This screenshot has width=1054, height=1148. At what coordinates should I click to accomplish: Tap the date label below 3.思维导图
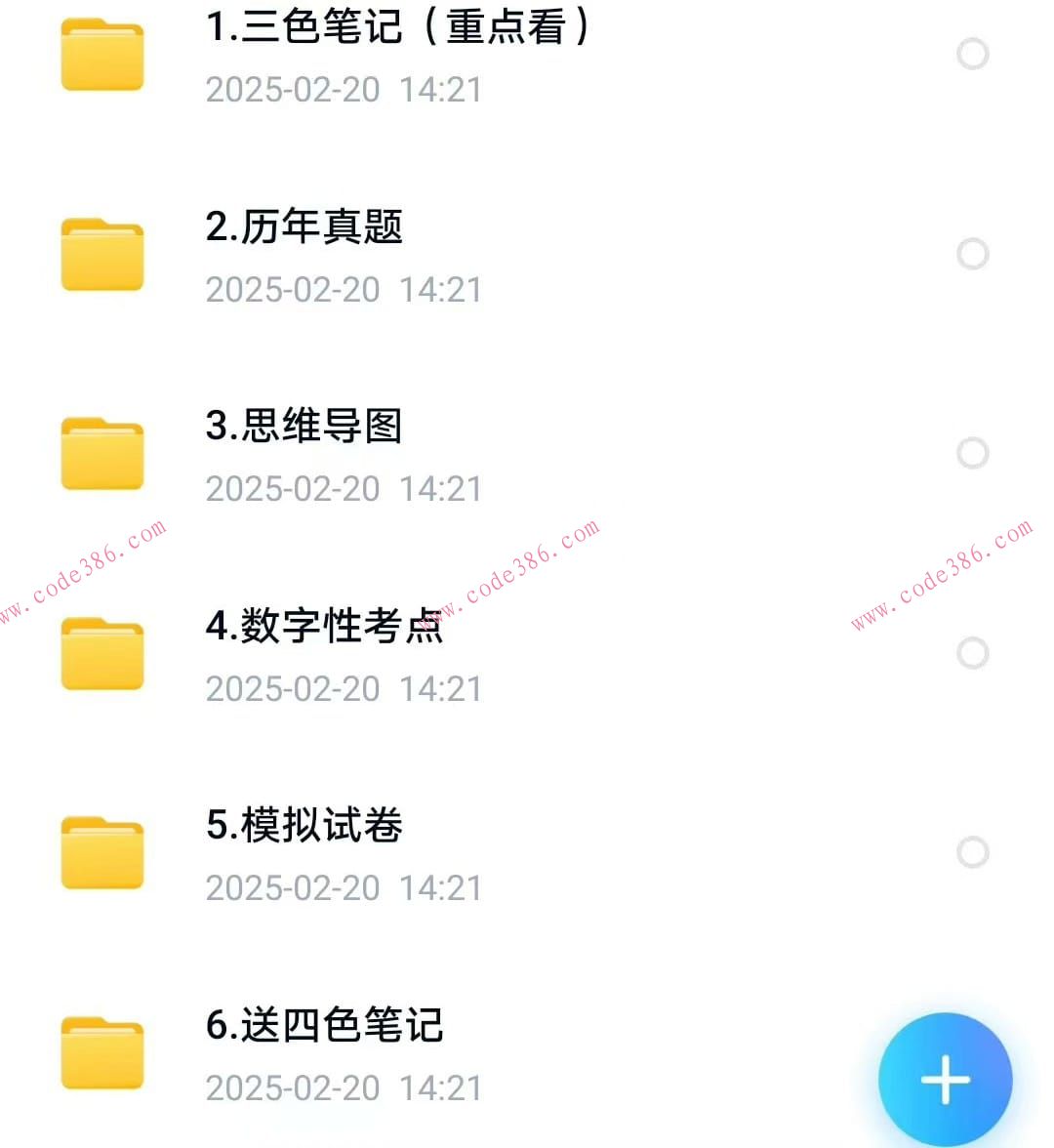343,488
